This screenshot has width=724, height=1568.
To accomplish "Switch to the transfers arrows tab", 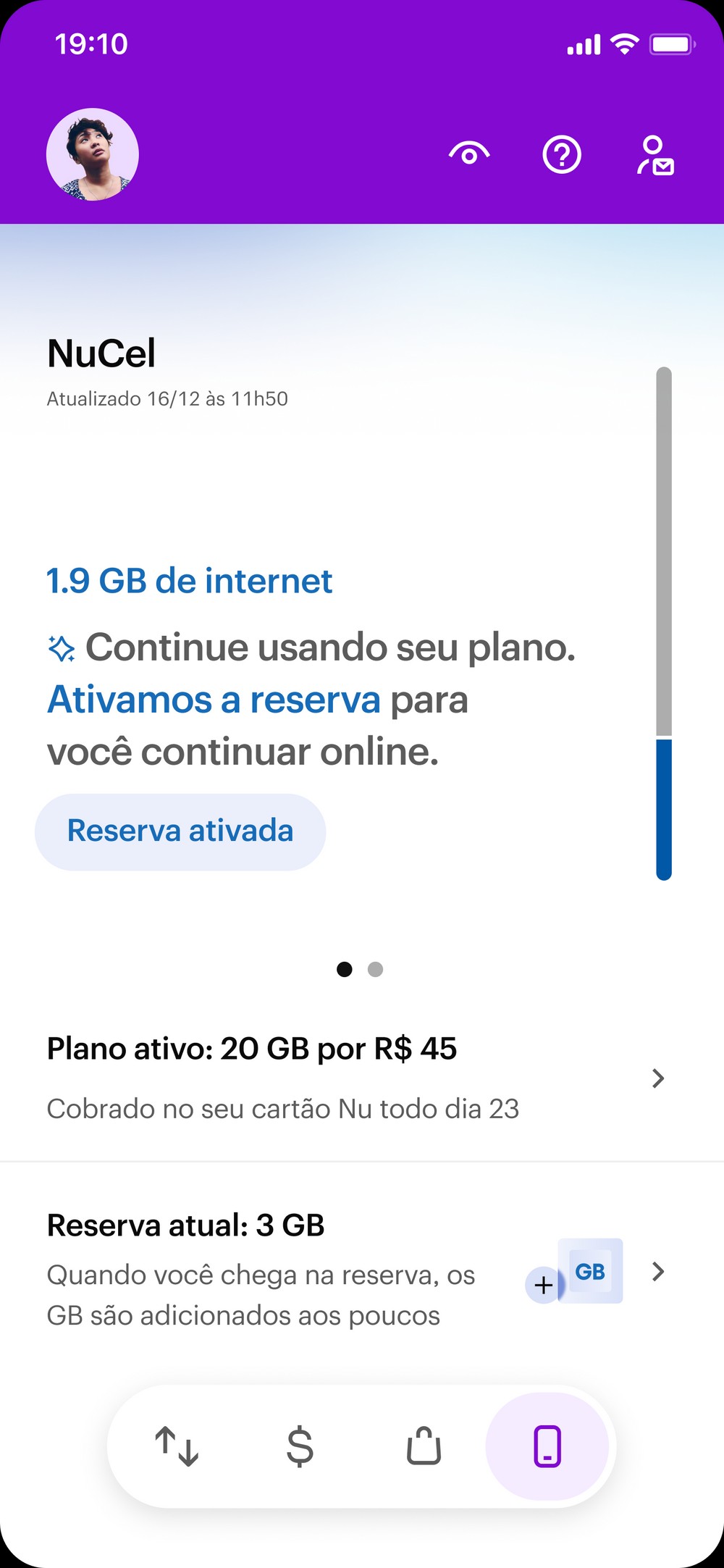I will 177,1446.
